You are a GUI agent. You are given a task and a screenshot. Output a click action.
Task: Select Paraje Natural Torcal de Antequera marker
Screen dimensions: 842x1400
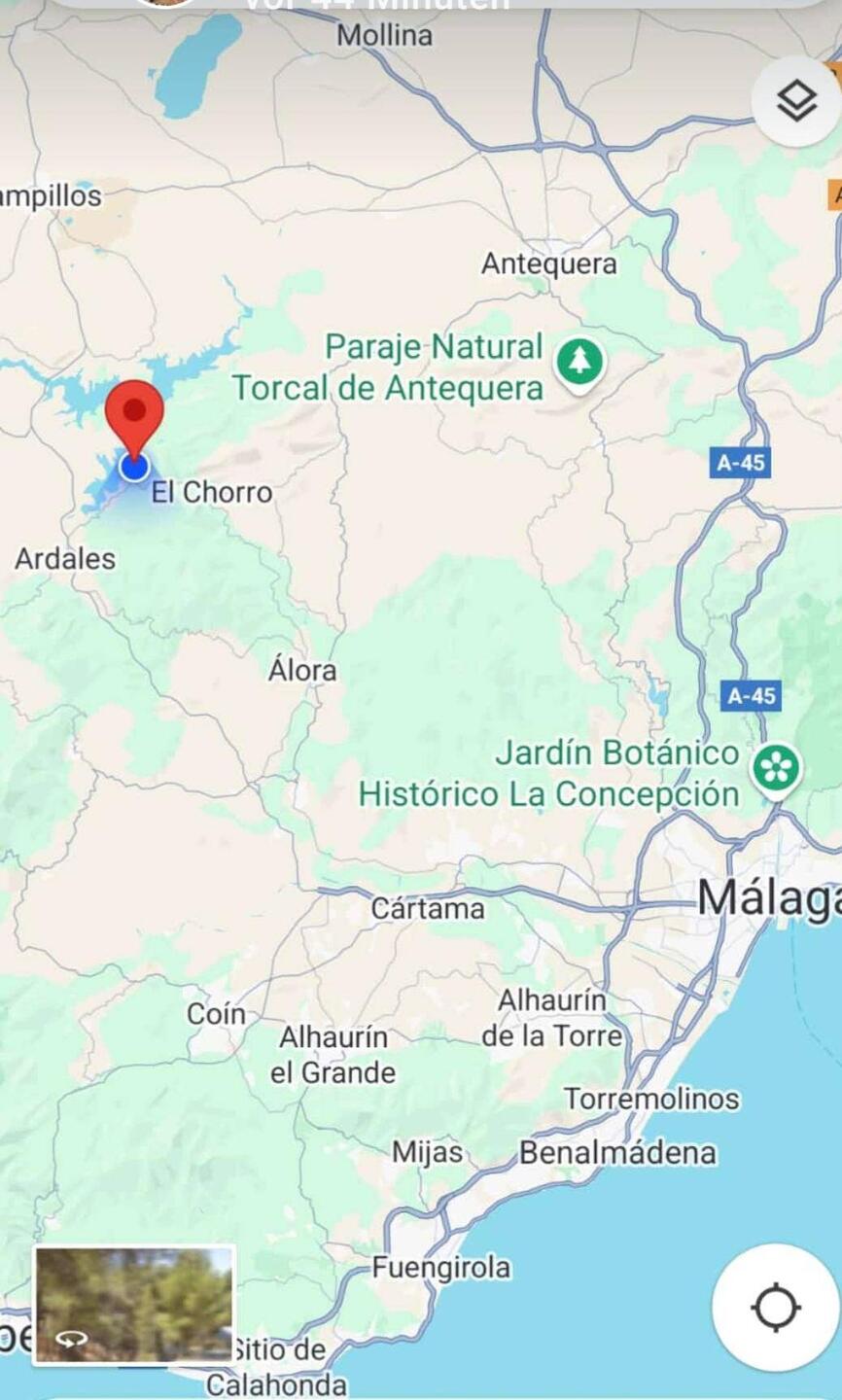pyautogui.click(x=580, y=363)
